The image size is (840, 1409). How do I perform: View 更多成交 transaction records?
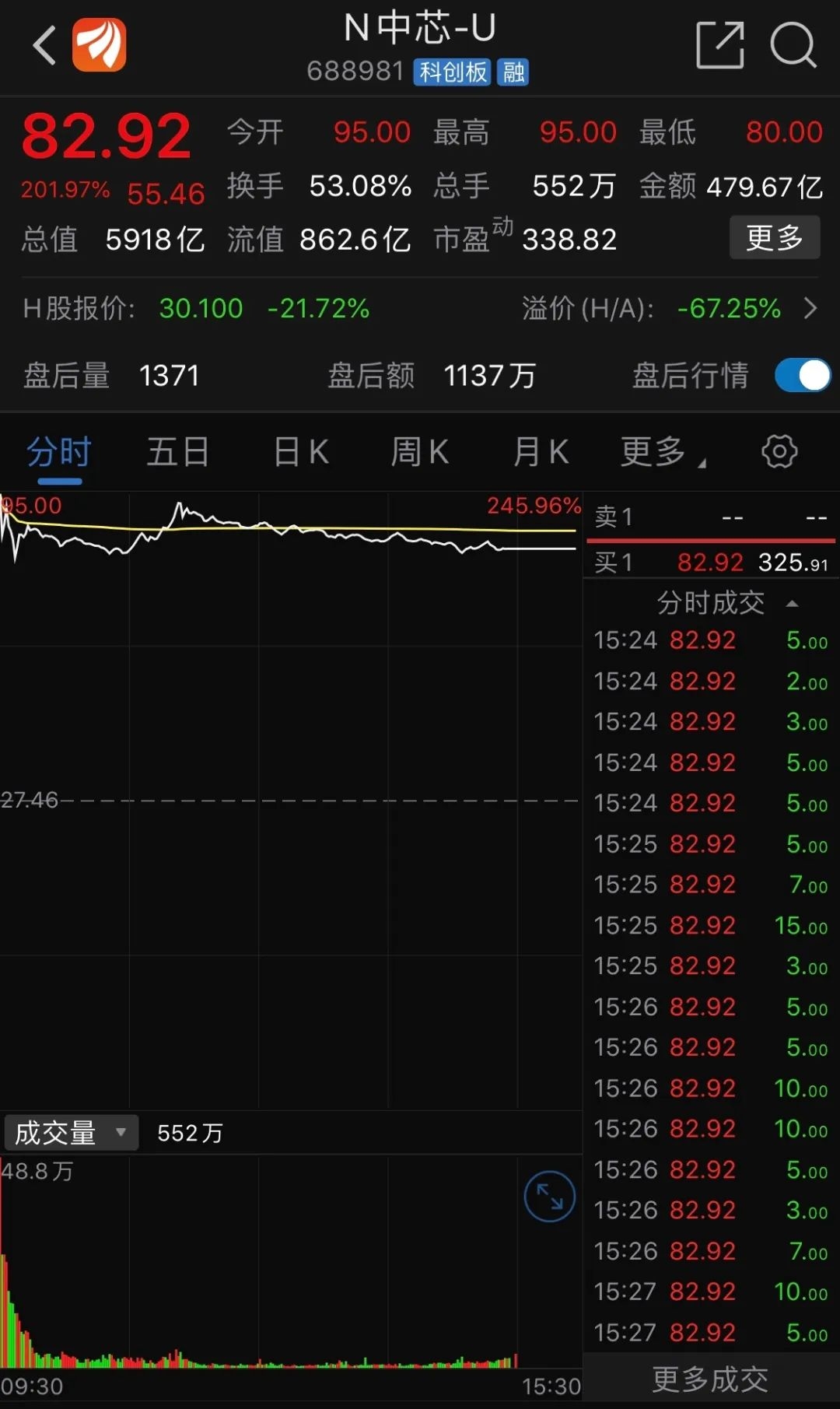(710, 1379)
